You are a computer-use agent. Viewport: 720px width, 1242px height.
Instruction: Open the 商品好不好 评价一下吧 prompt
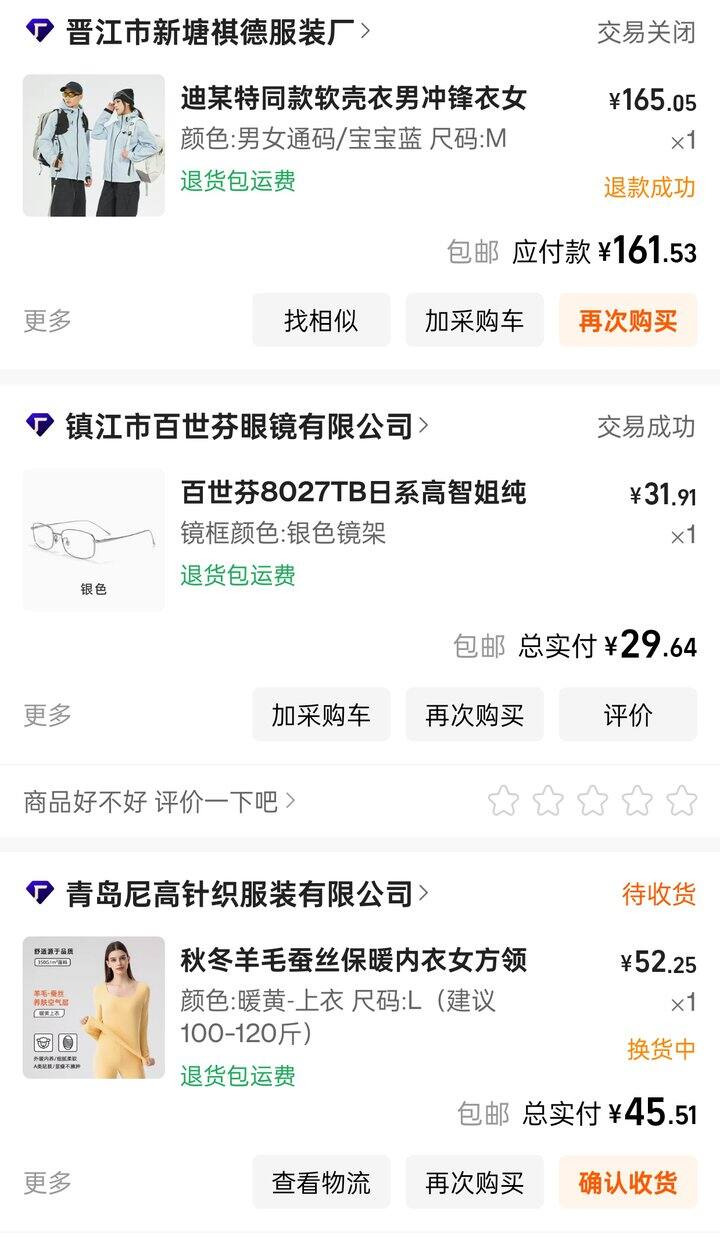(160, 801)
